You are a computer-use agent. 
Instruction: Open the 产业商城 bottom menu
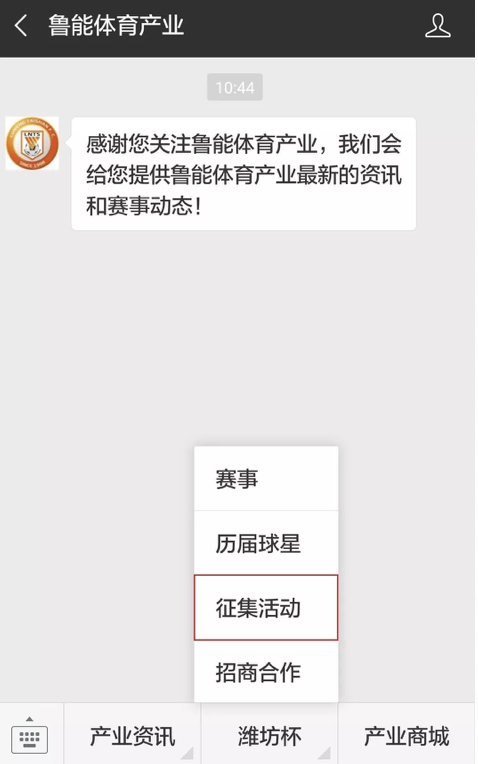406,736
